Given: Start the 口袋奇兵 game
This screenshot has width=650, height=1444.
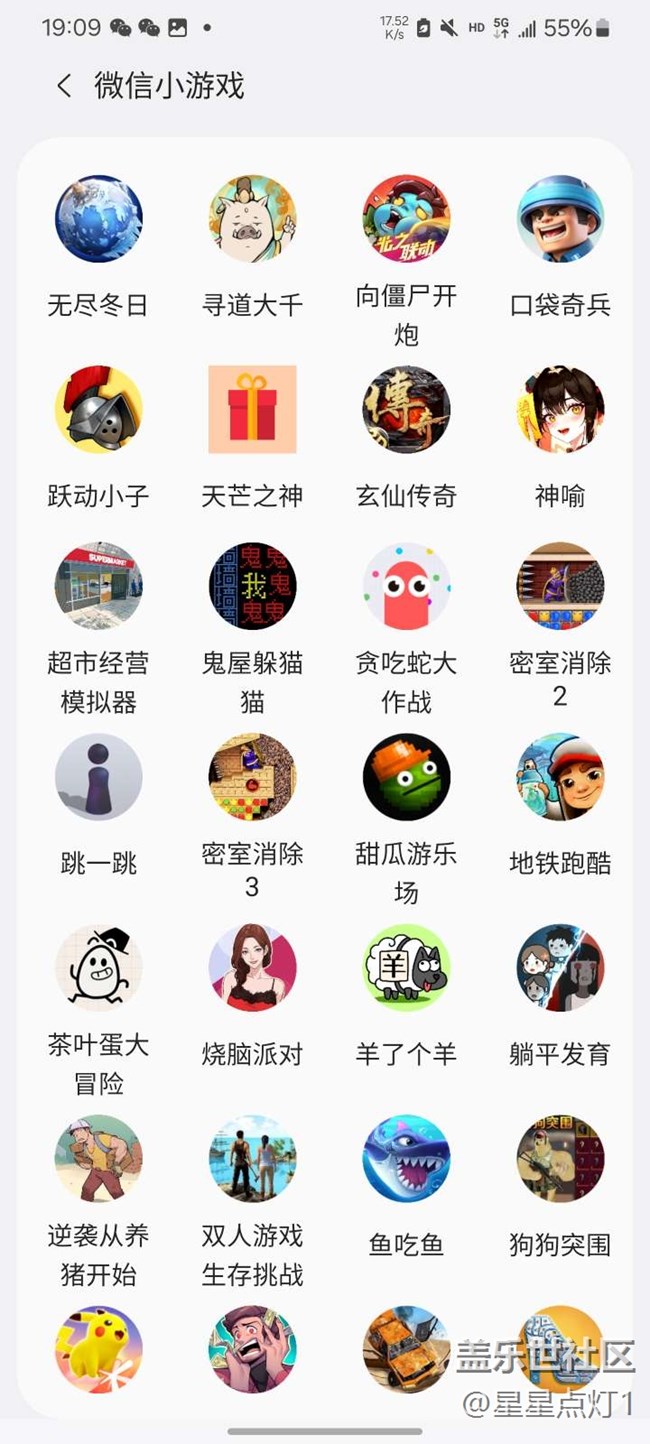Looking at the screenshot, I should [x=560, y=219].
